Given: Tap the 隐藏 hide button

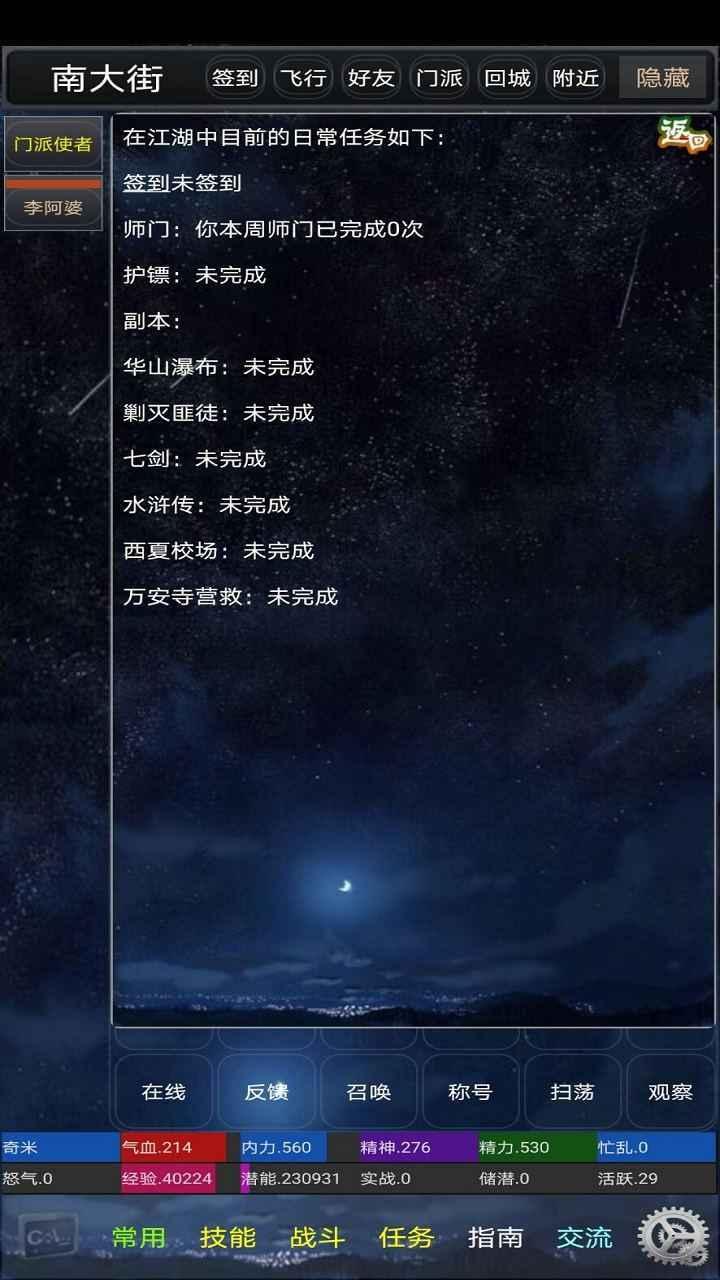Looking at the screenshot, I should (x=663, y=78).
